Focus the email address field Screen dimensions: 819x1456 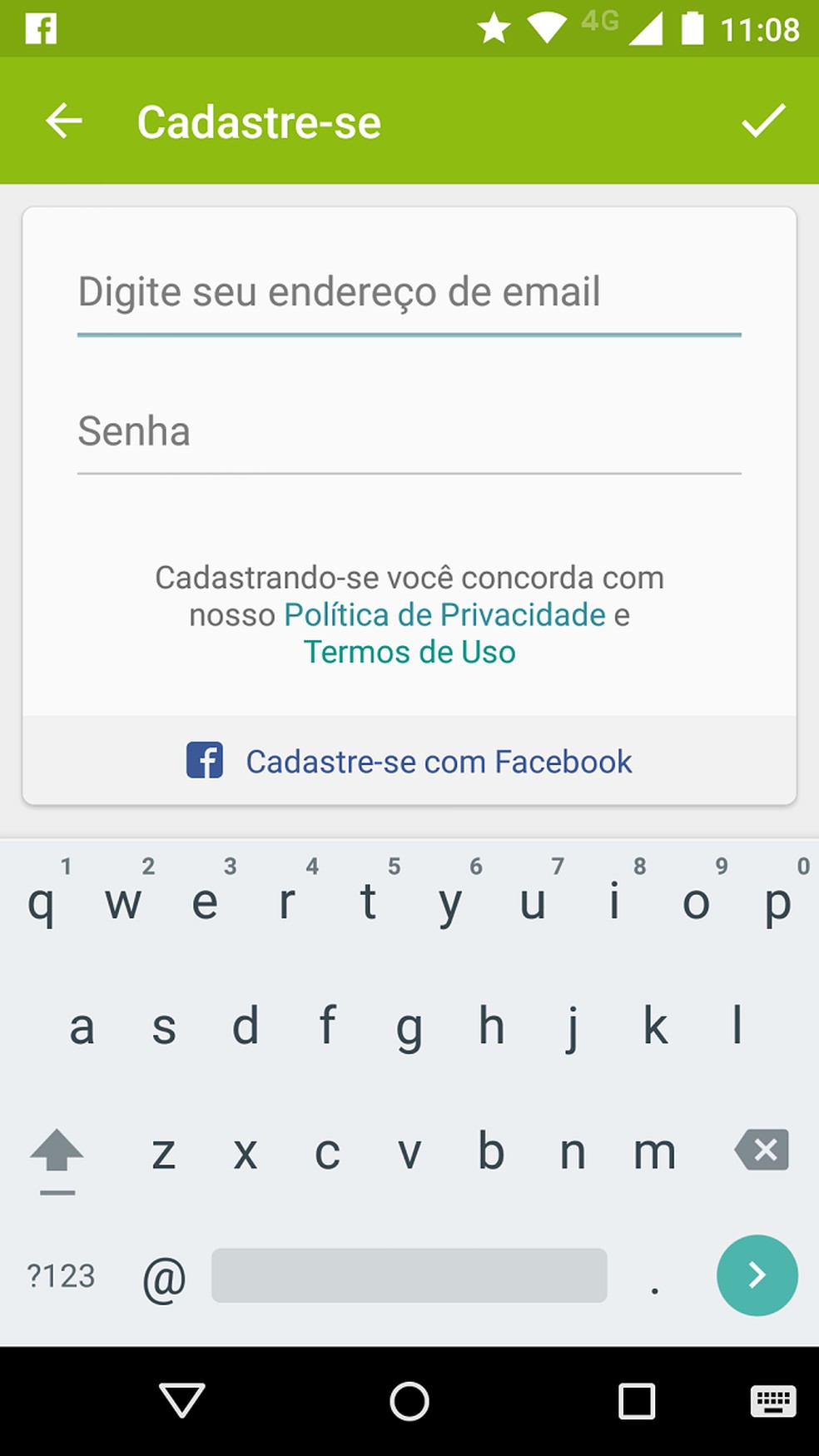tap(408, 292)
